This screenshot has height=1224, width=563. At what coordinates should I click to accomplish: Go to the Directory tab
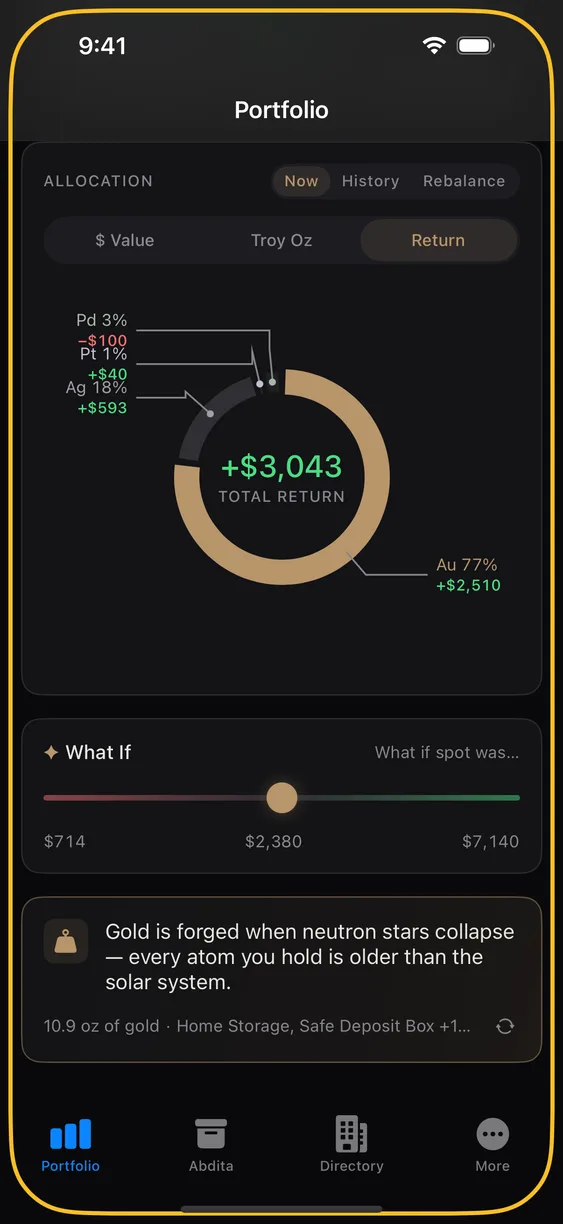(x=351, y=1145)
